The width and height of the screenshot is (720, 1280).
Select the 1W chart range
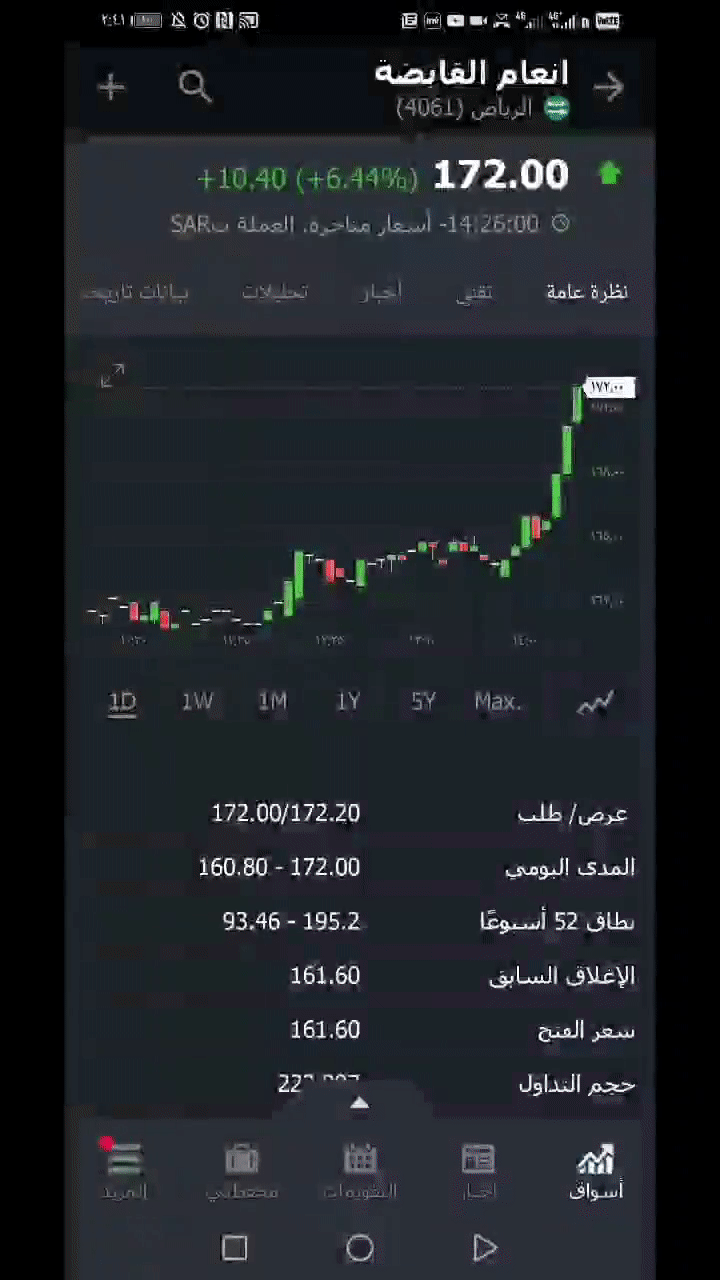[x=197, y=702]
